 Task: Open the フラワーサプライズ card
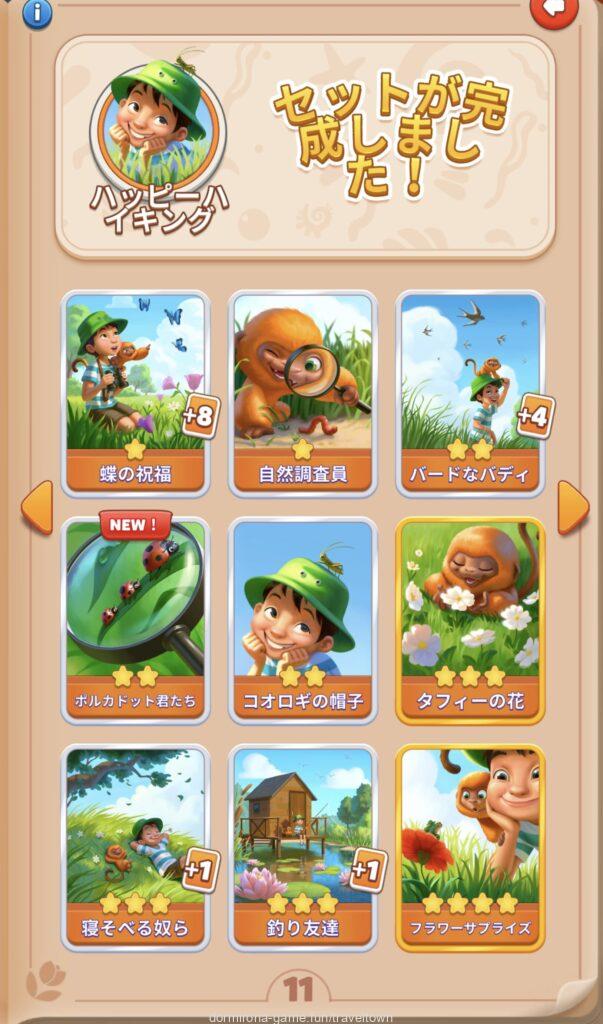(x=470, y=846)
